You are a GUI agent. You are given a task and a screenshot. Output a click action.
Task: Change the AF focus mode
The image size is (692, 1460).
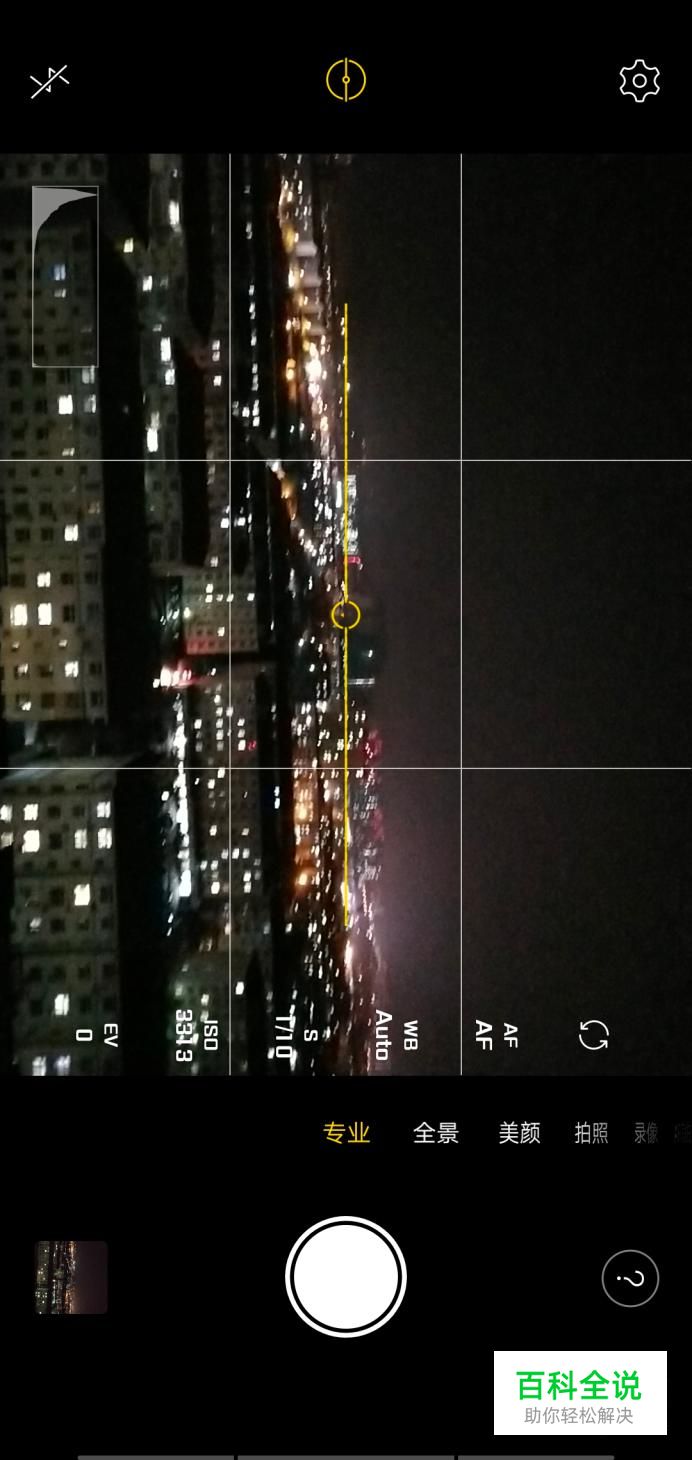coord(496,1035)
